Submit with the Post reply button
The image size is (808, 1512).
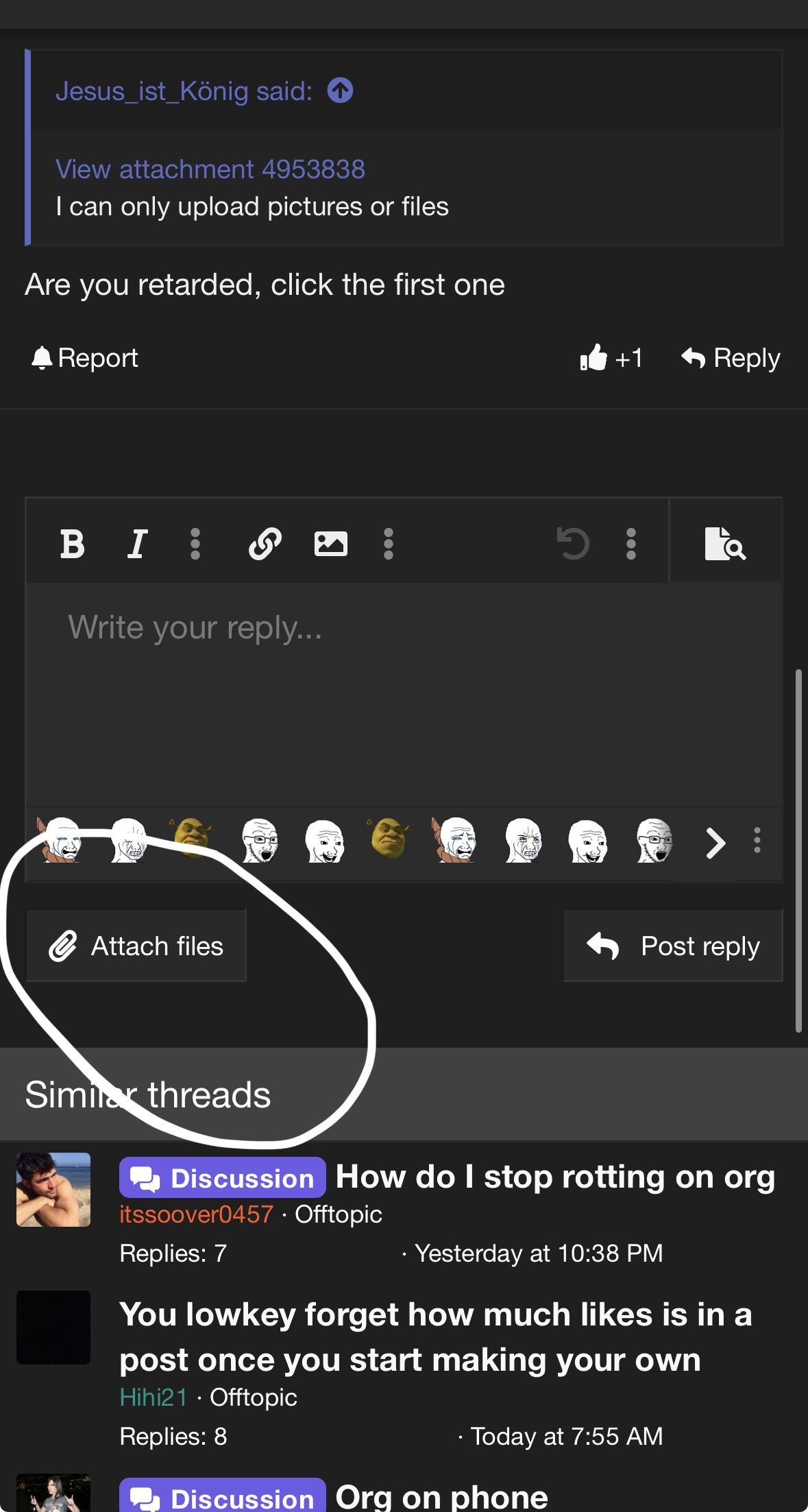tap(673, 946)
